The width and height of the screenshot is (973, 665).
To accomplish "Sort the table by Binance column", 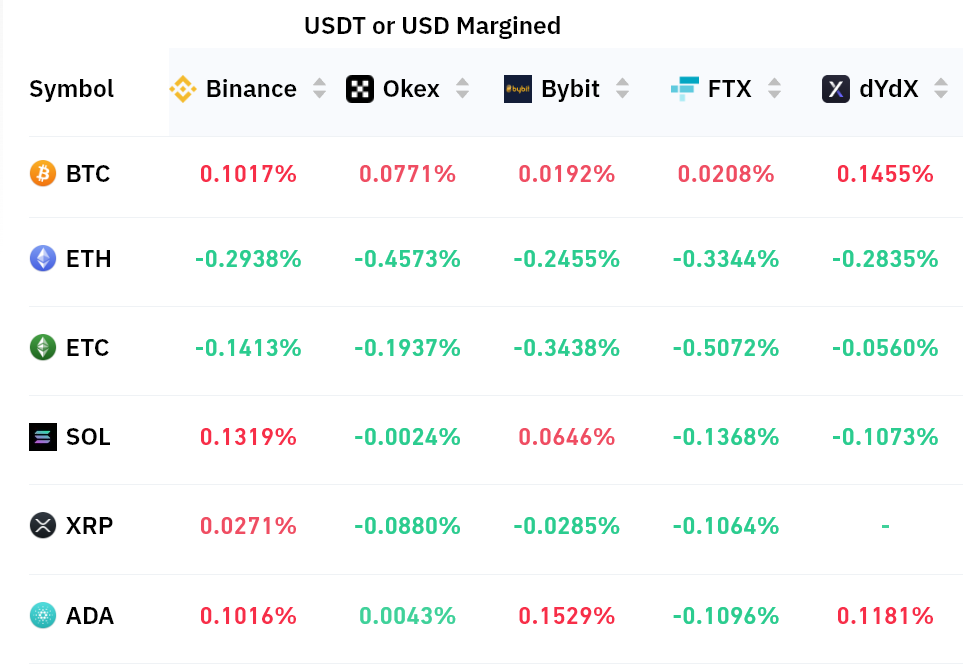I will pos(319,89).
